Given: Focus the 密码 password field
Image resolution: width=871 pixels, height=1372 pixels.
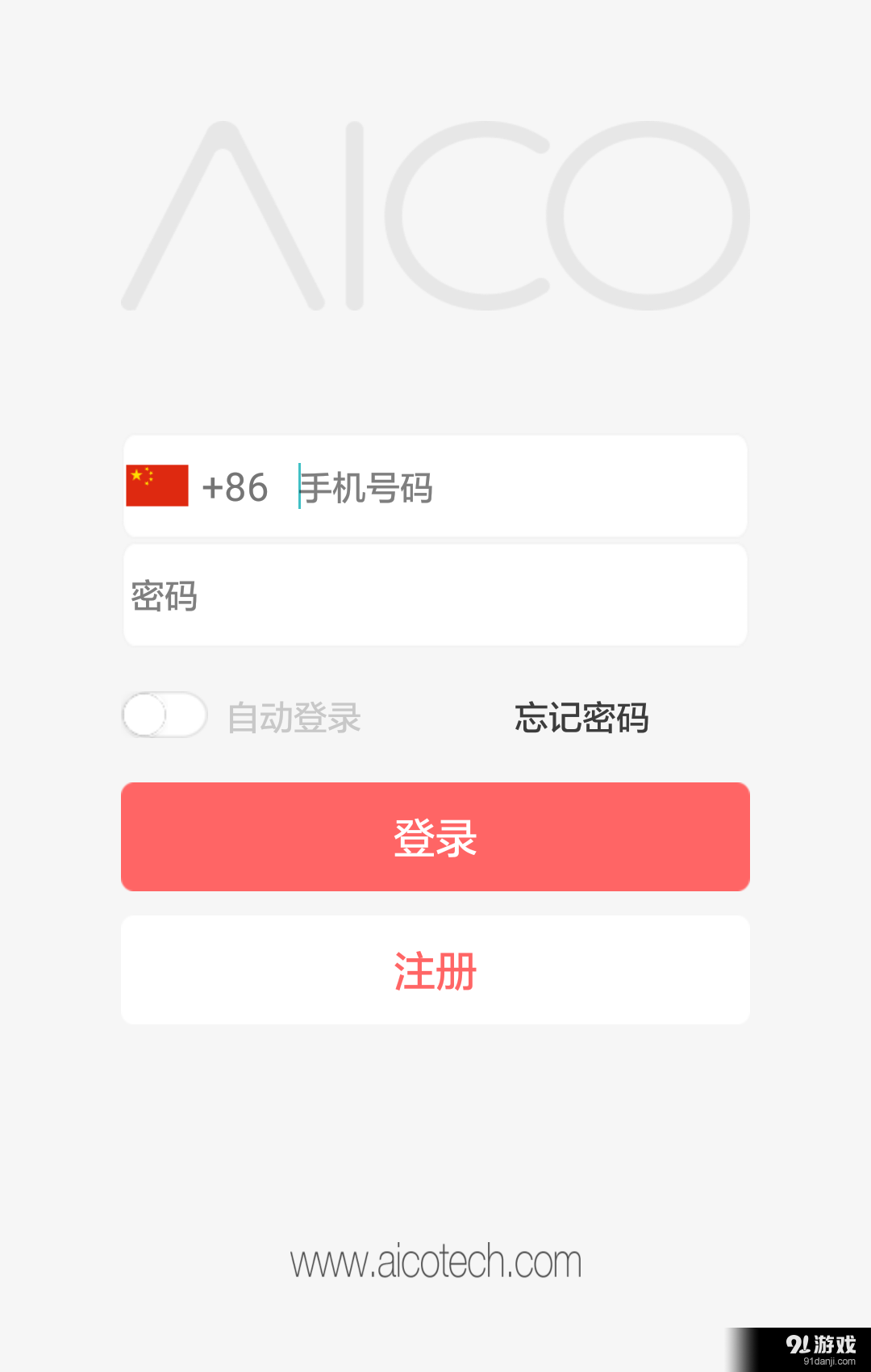Looking at the screenshot, I should click(x=435, y=594).
